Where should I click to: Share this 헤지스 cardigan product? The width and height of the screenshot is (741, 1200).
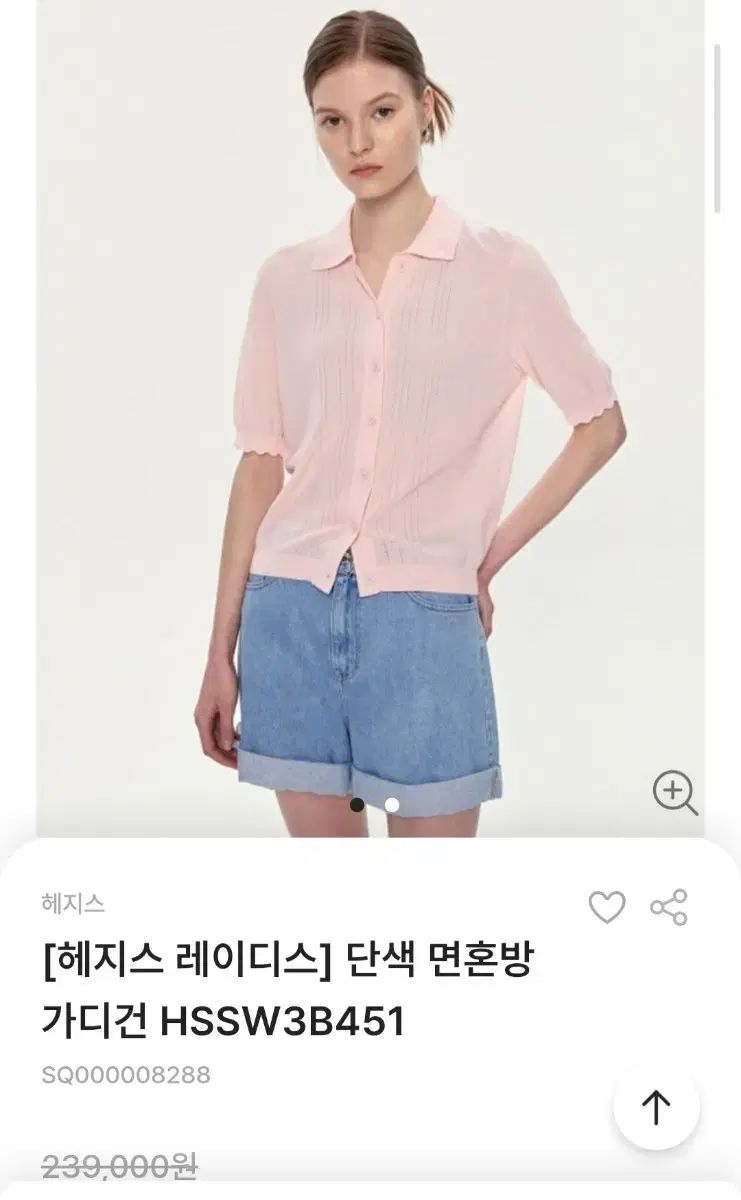668,907
